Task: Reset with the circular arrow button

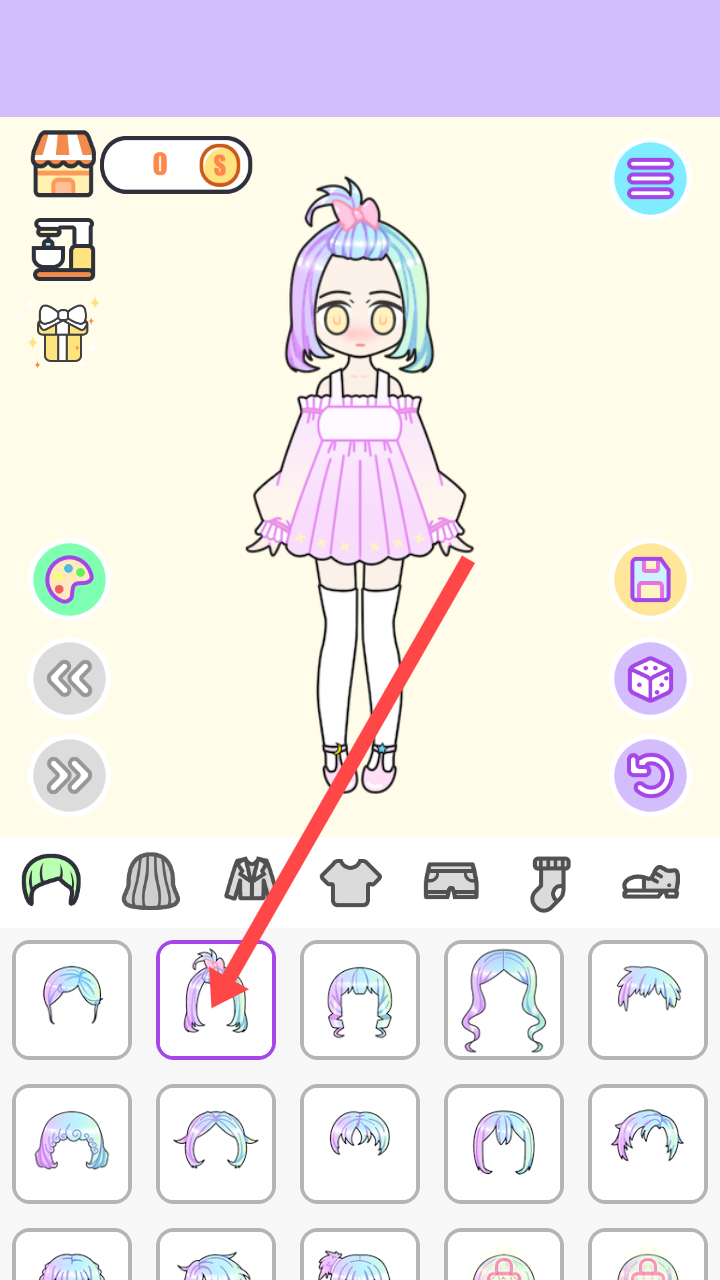Action: [650, 775]
